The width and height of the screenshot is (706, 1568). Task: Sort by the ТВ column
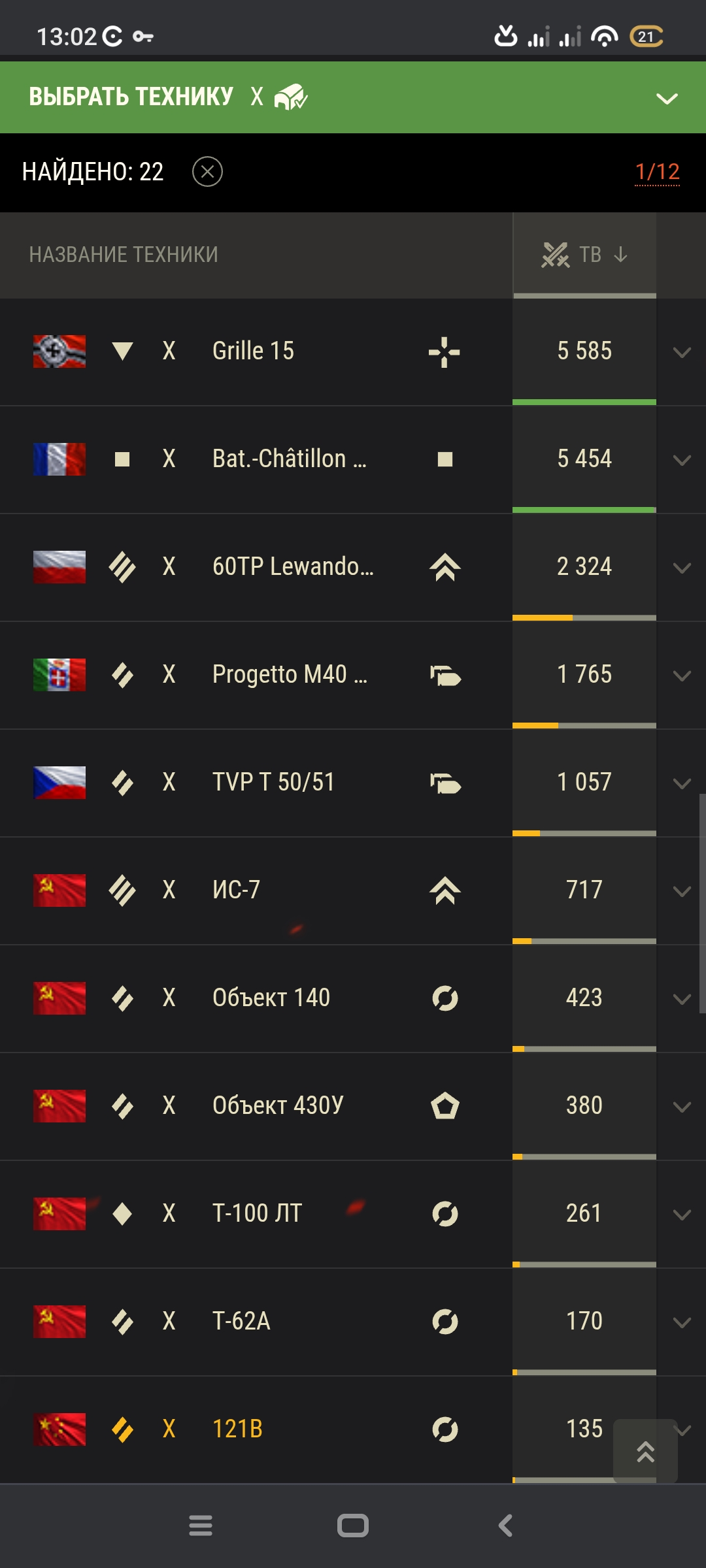(584, 254)
